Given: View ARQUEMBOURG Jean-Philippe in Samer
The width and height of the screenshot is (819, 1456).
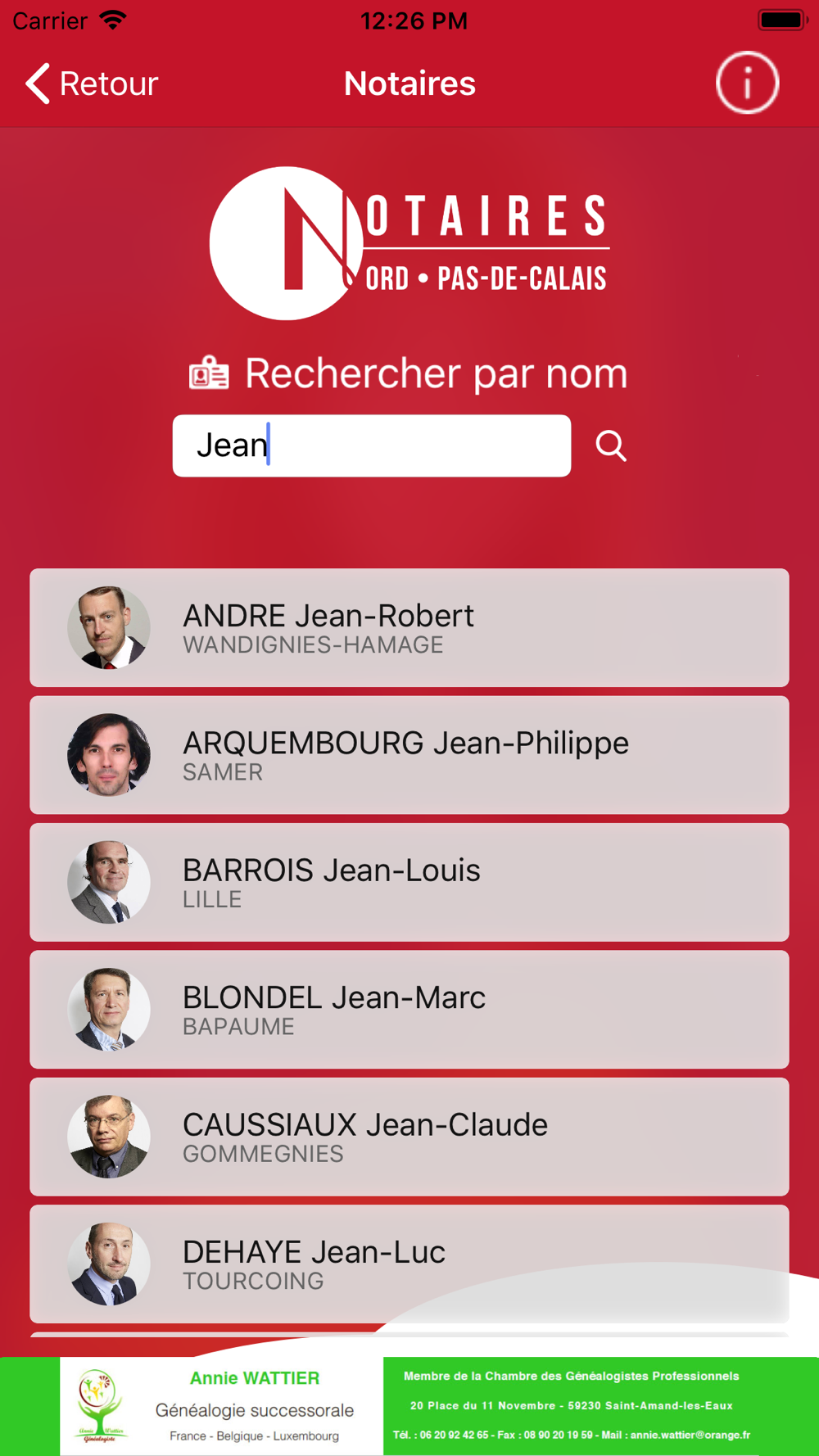Looking at the screenshot, I should [x=409, y=755].
